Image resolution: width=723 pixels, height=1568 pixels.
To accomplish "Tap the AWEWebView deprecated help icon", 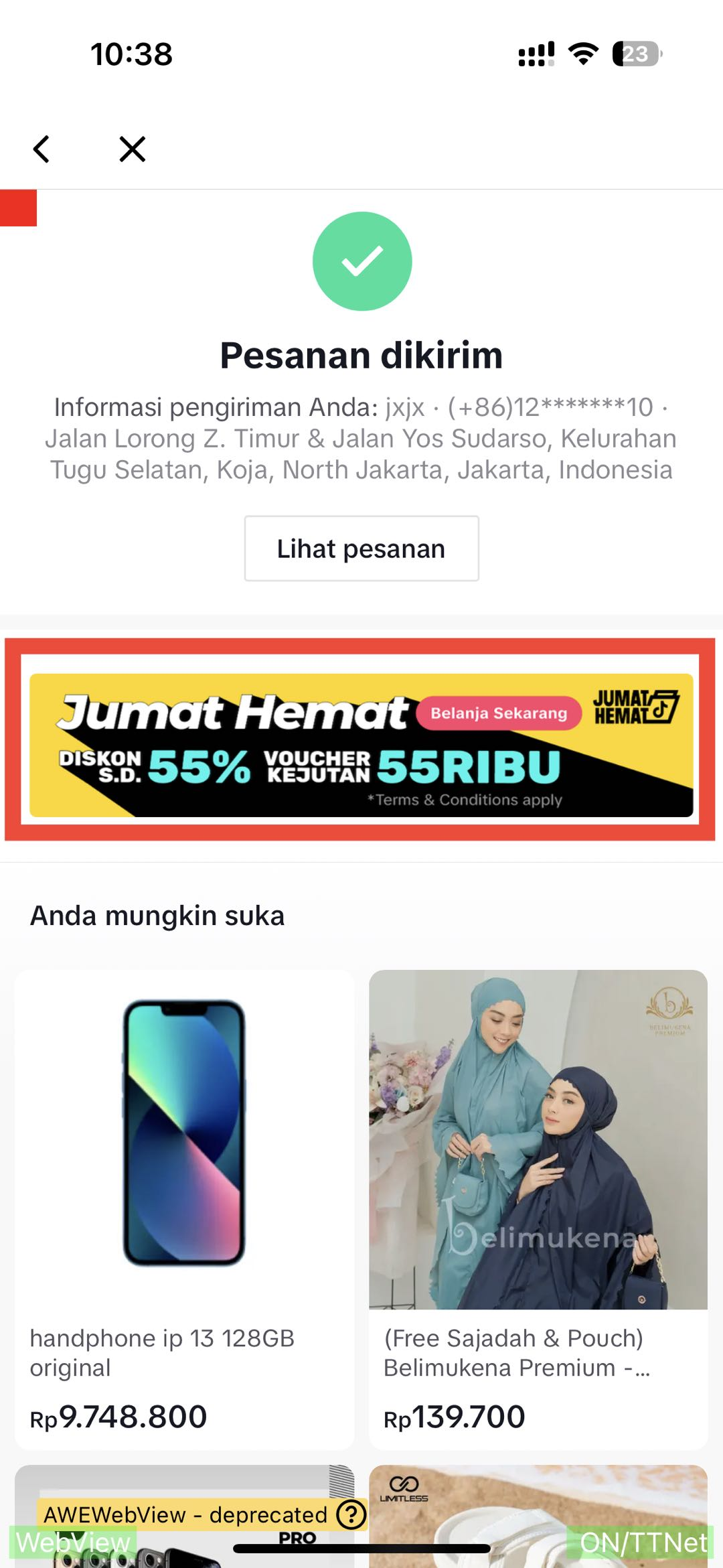I will click(351, 1514).
